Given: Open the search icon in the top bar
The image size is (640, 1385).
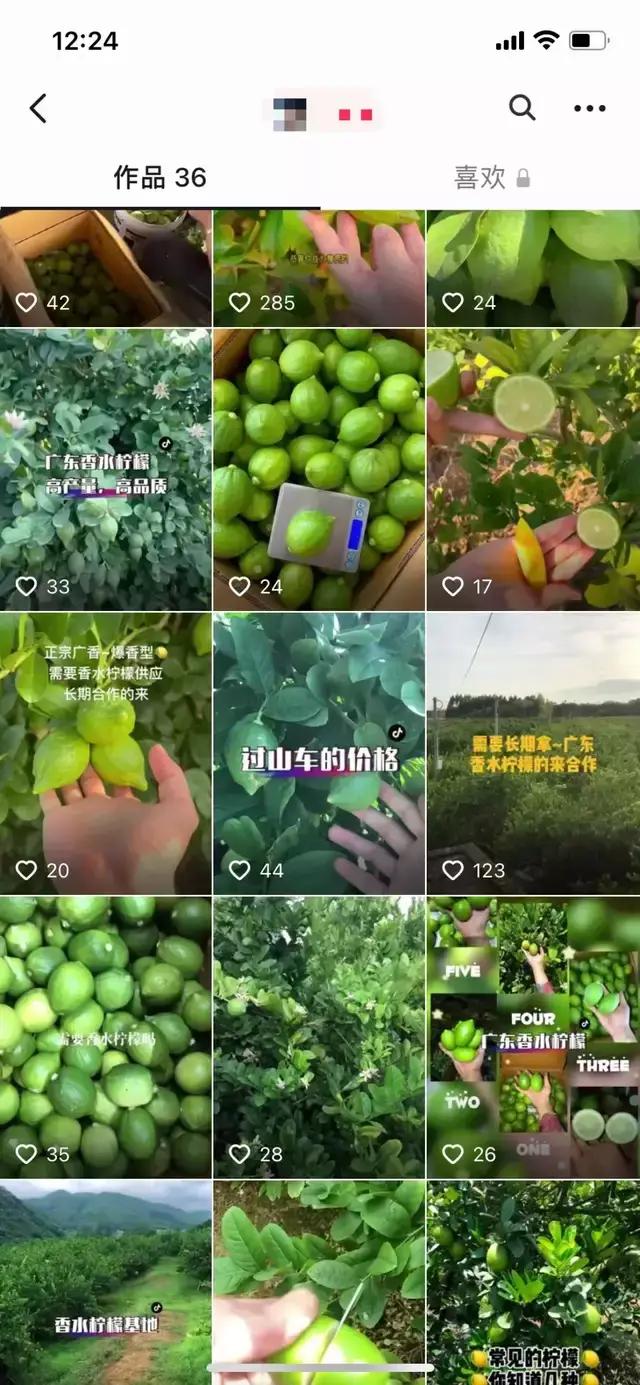Looking at the screenshot, I should (x=522, y=108).
